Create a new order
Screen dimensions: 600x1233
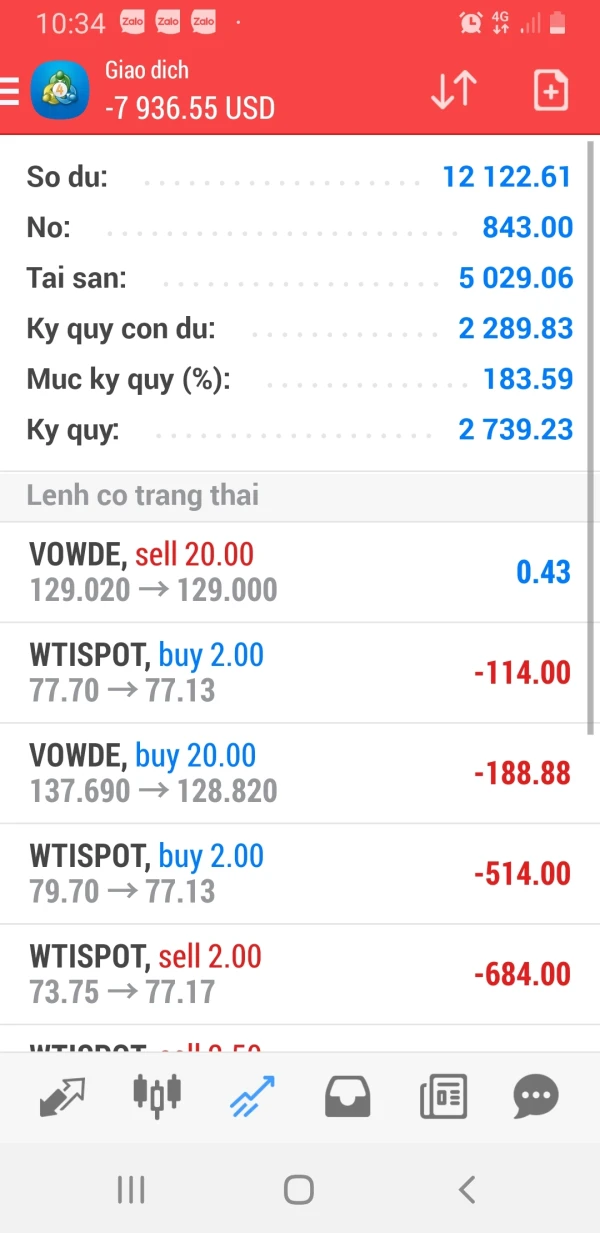pos(550,91)
